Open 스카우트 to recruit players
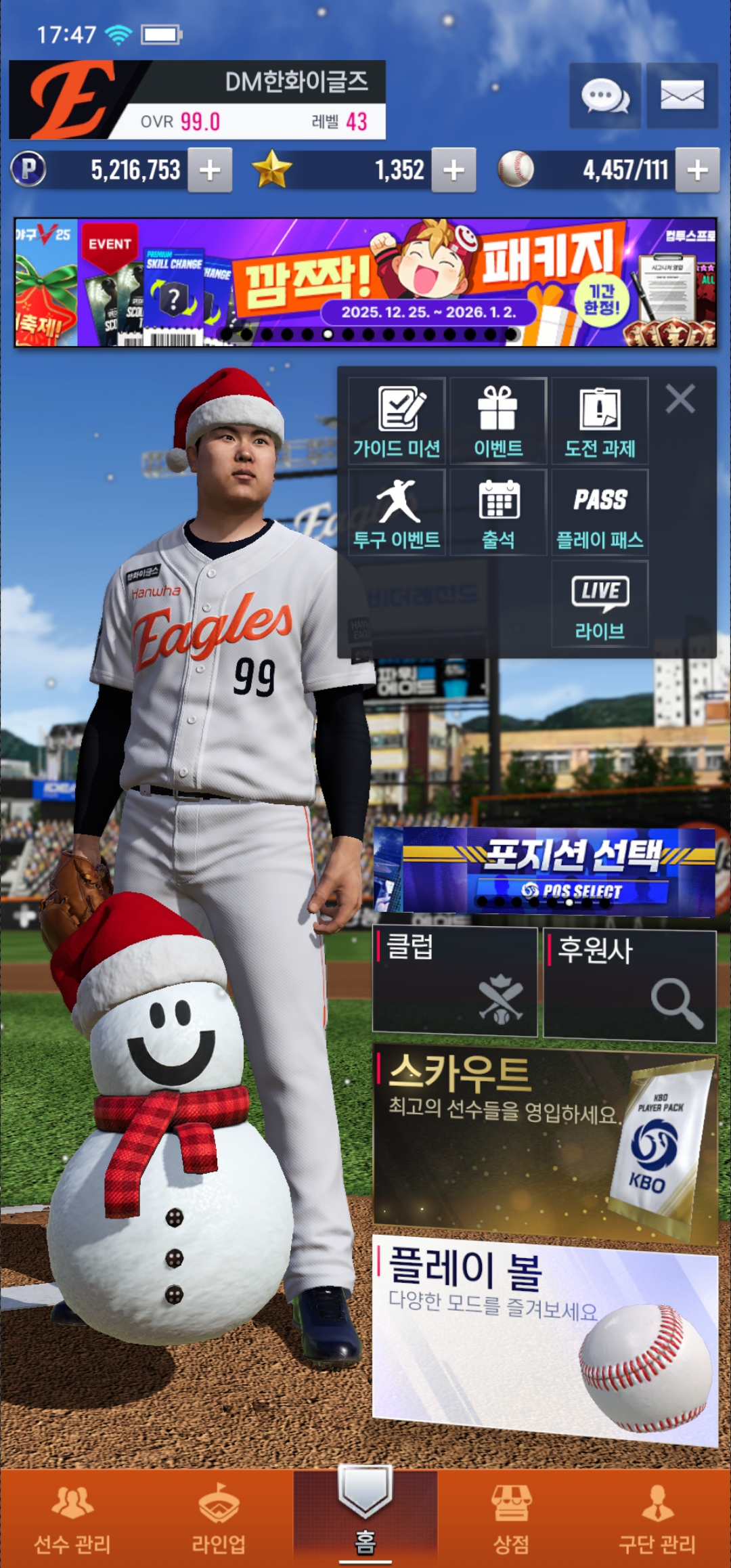The height and width of the screenshot is (1568, 731). (x=545, y=1146)
